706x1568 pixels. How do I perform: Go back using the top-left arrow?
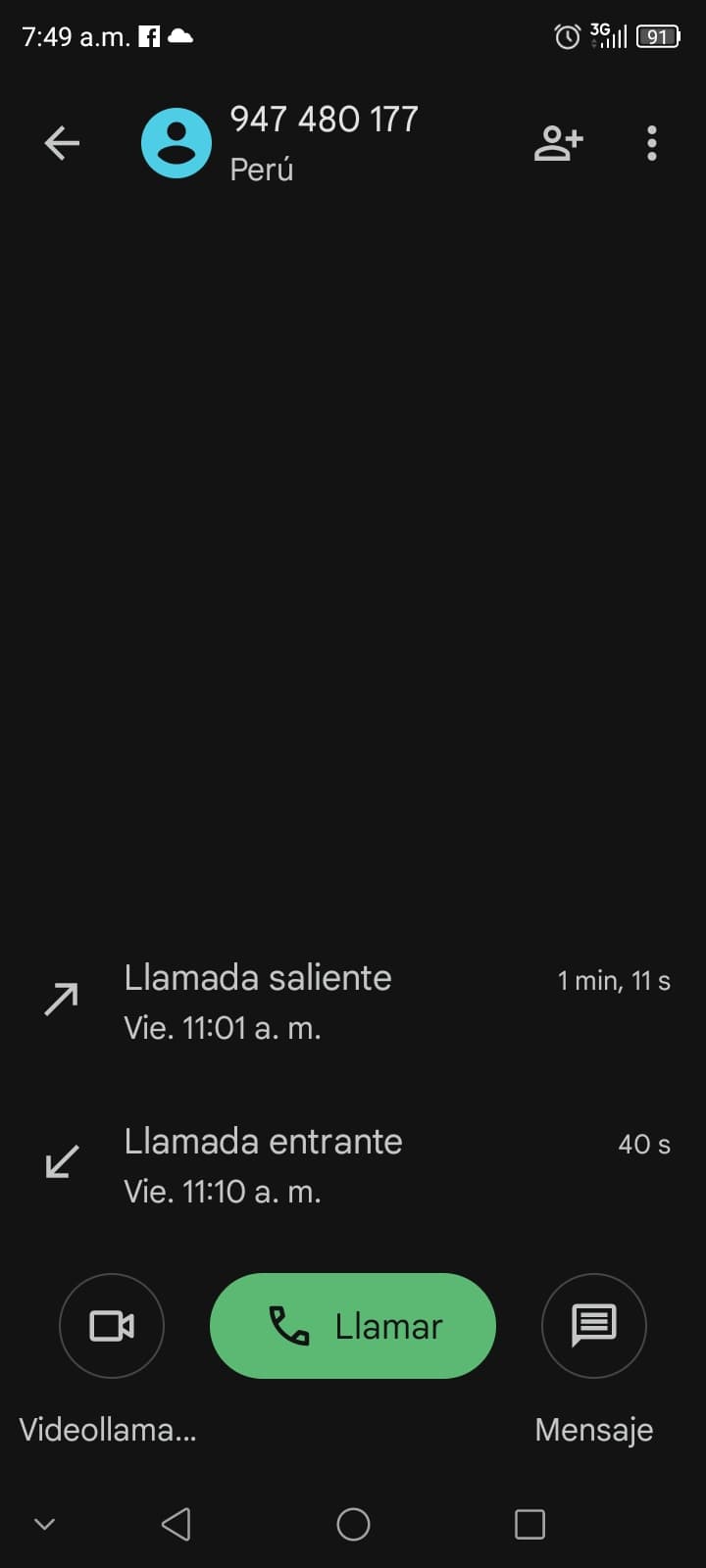tap(62, 143)
